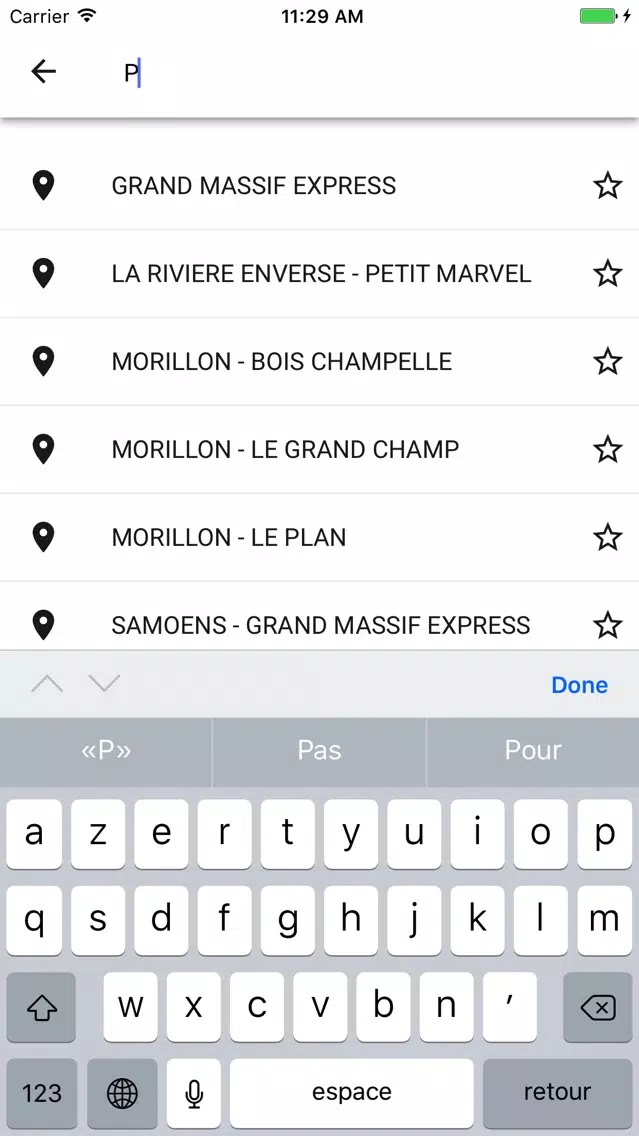This screenshot has width=639, height=1136.
Task: Go back using the arrow icon
Action: coord(43,71)
